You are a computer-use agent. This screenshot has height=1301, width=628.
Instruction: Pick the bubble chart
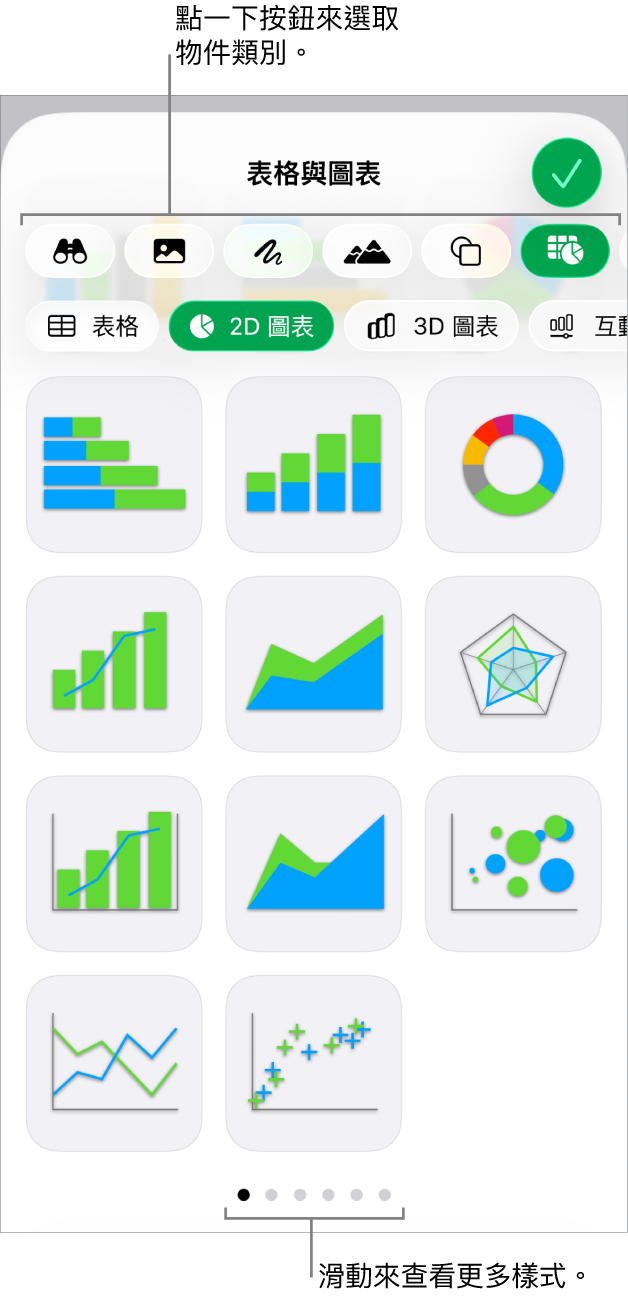click(x=513, y=863)
